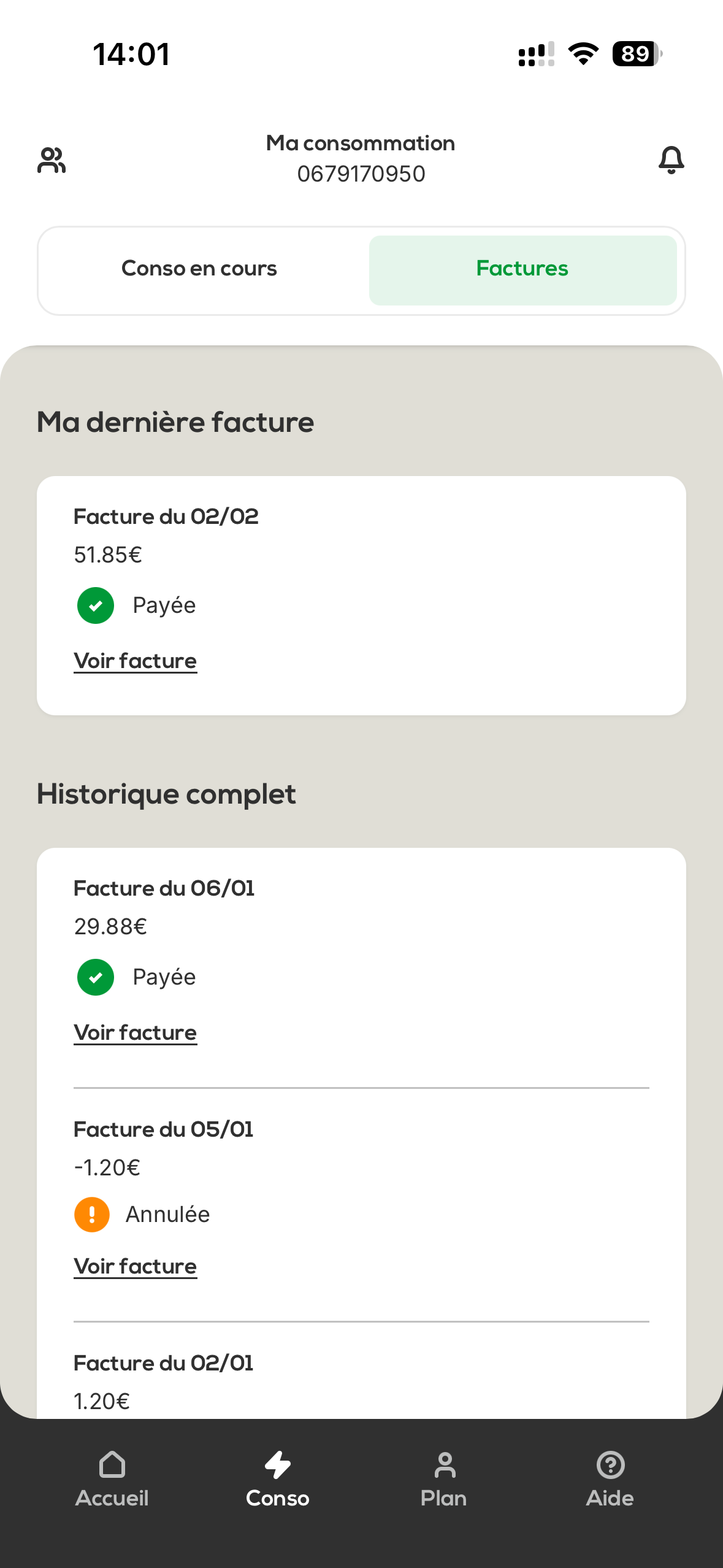
Task: View the invoice from 02/02
Action: point(135,661)
